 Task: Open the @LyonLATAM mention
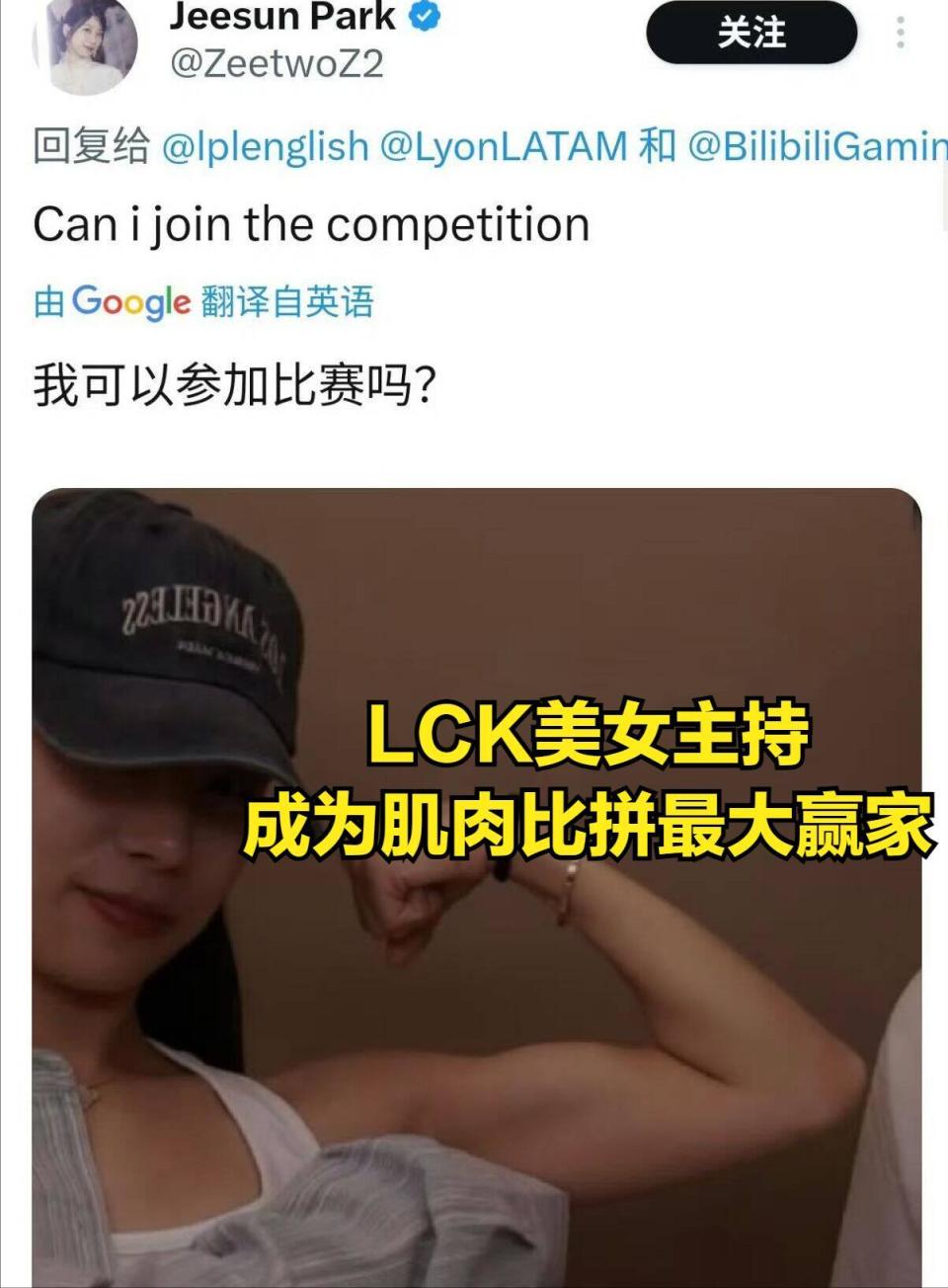point(504,147)
